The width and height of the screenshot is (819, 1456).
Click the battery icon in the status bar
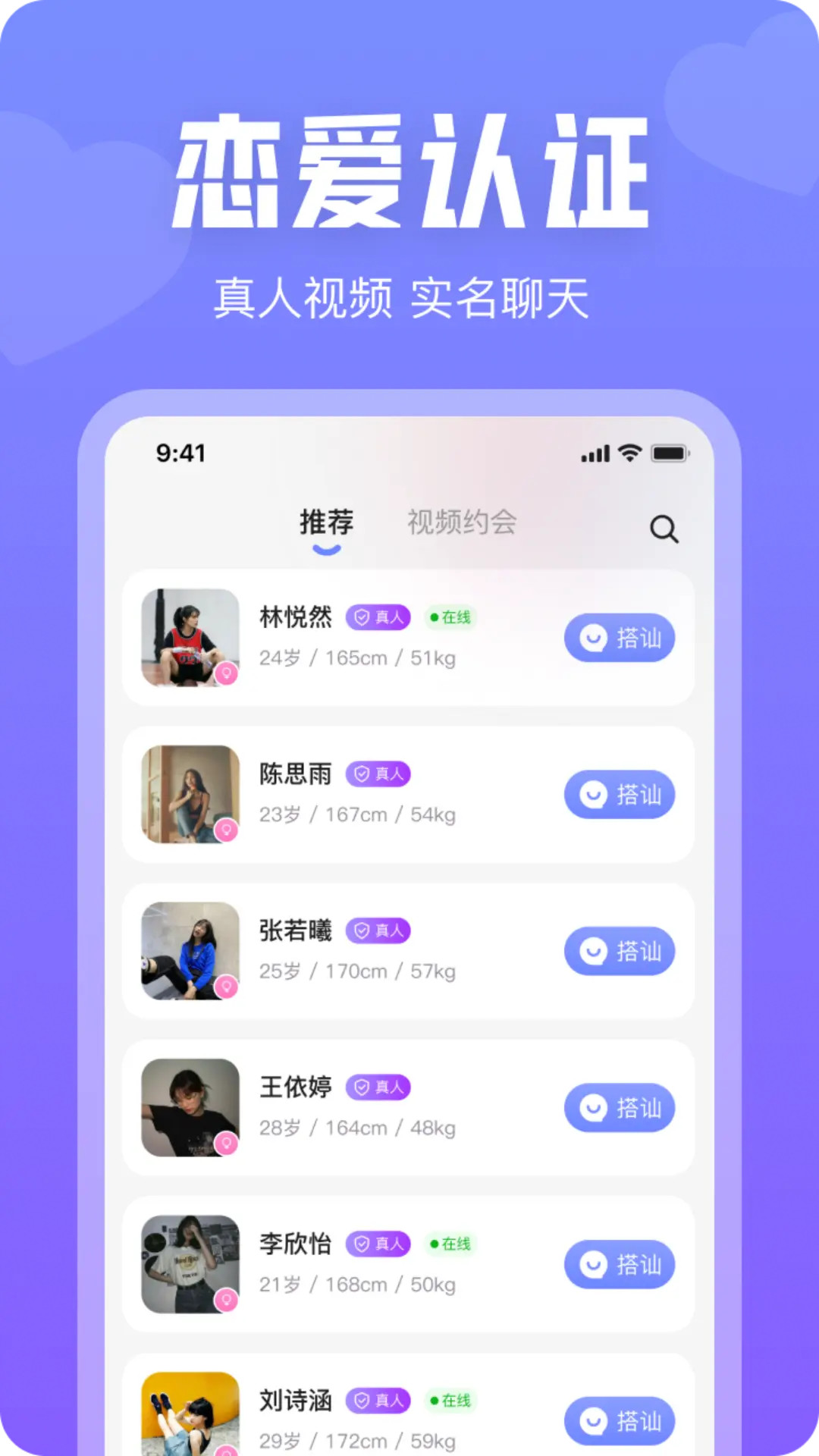click(x=667, y=453)
